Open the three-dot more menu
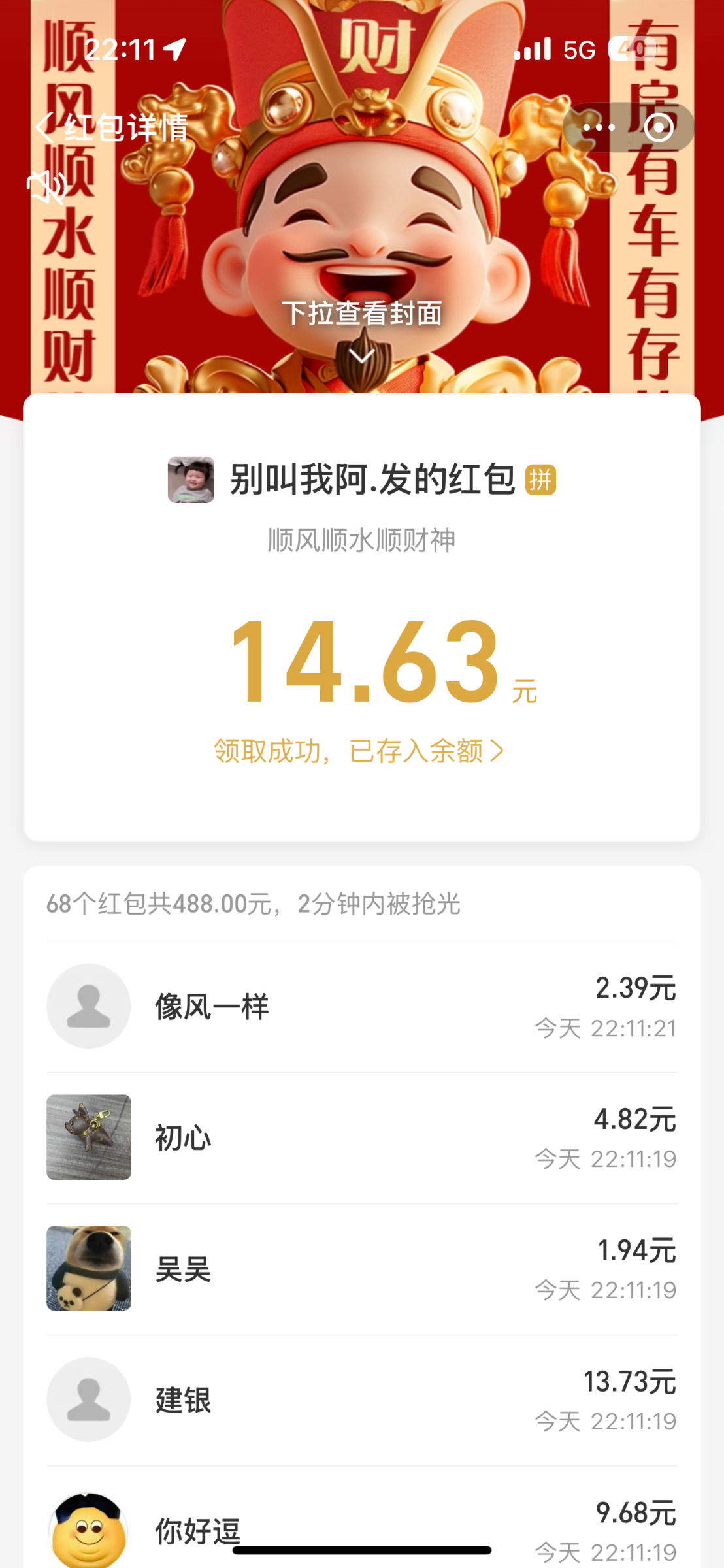 click(598, 127)
